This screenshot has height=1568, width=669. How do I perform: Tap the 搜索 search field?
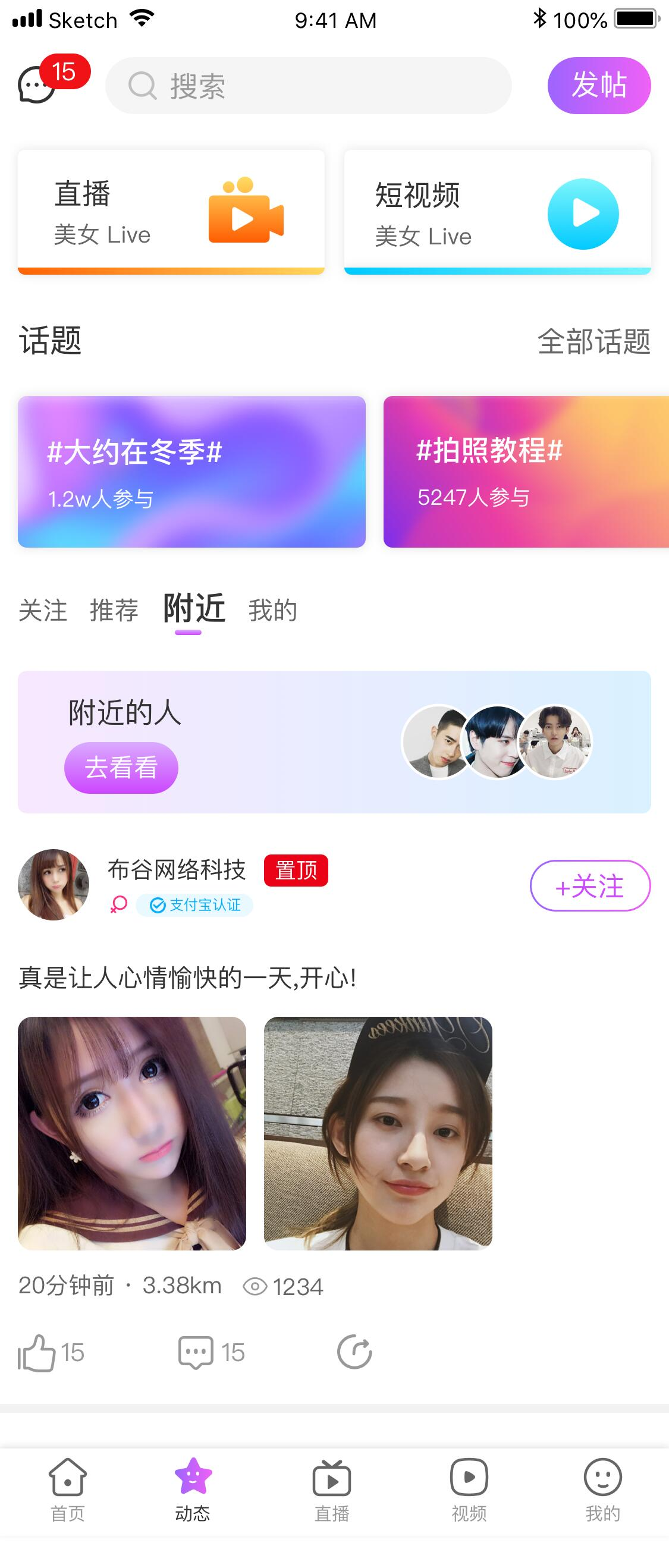pos(308,86)
